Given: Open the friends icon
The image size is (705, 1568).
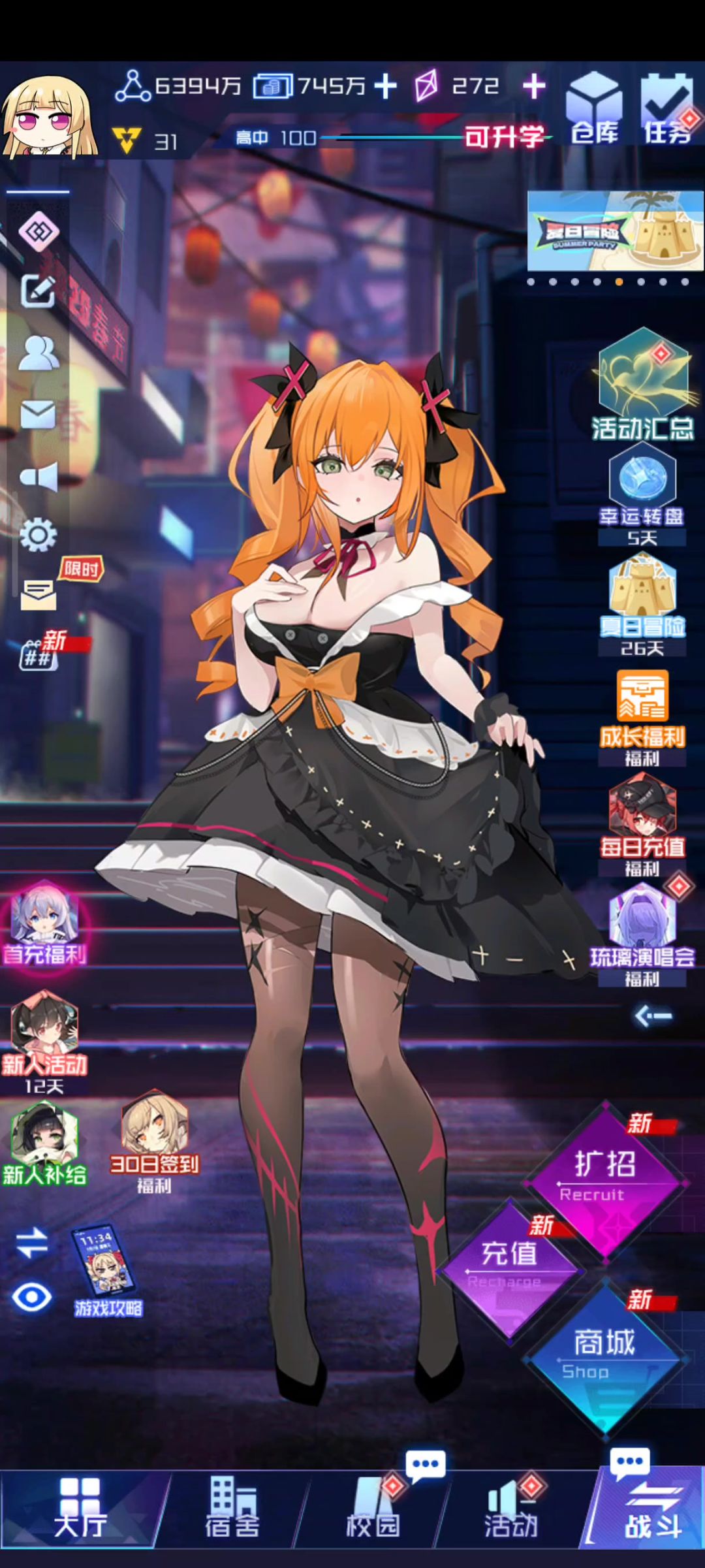Looking at the screenshot, I should (x=39, y=353).
